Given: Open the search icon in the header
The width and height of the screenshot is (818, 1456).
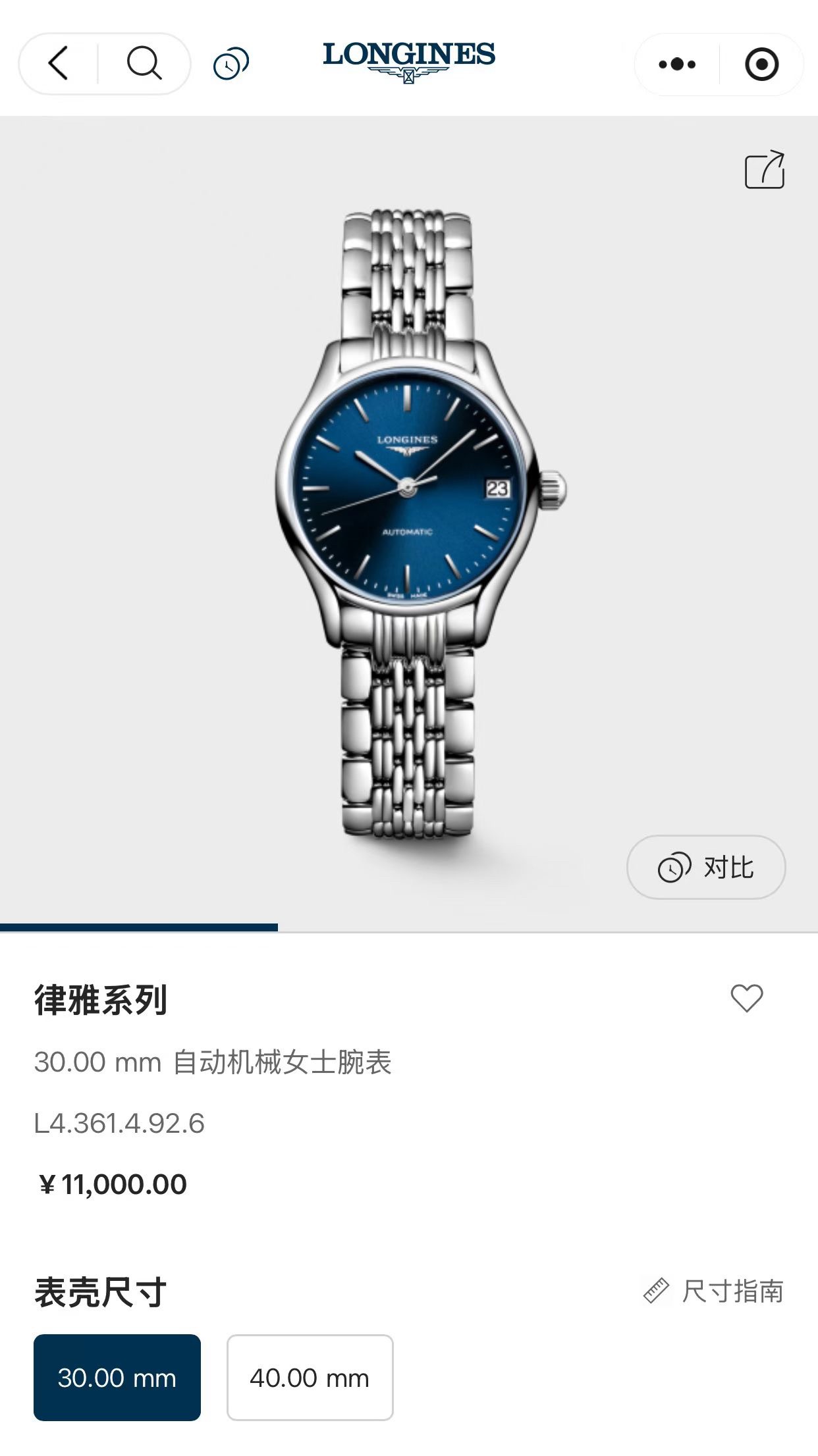Looking at the screenshot, I should click(144, 64).
